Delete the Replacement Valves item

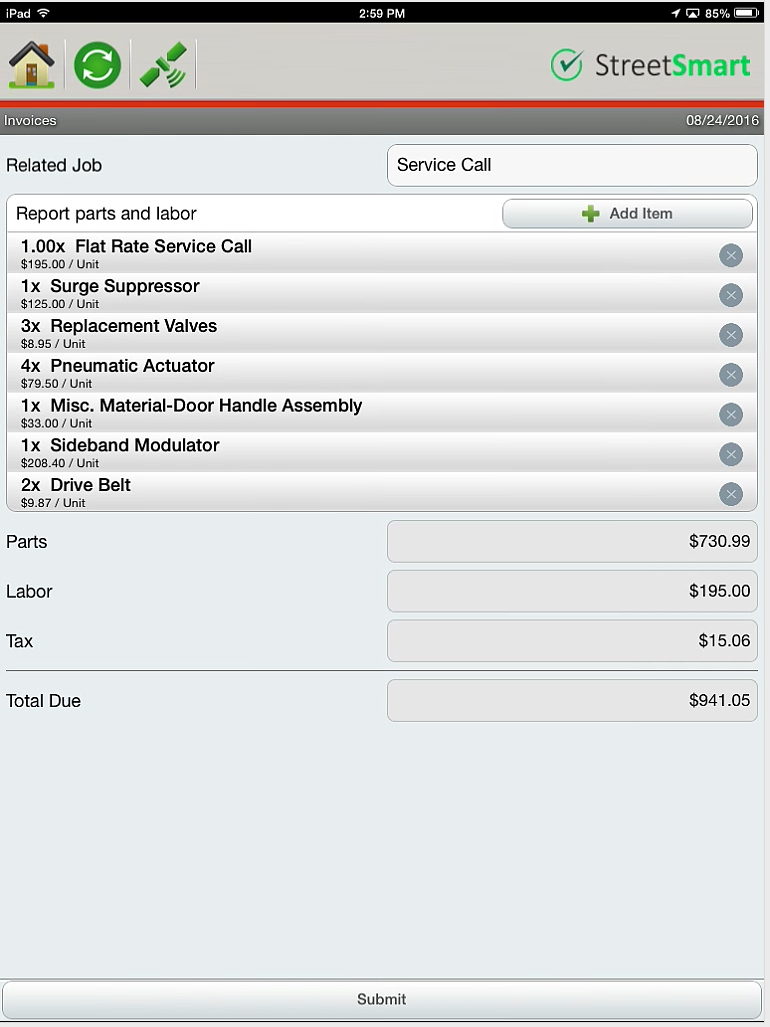[x=731, y=335]
